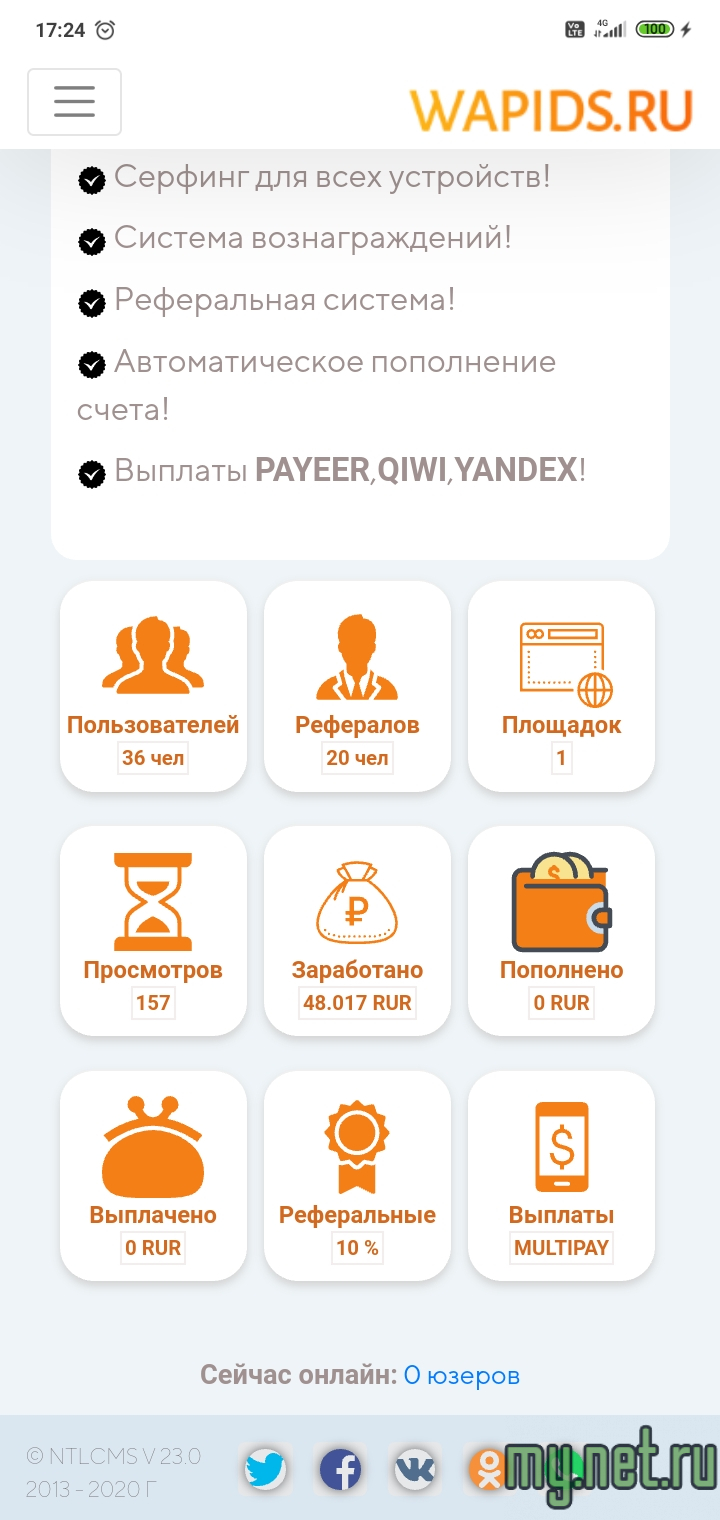Screen dimensions: 720x1520
Task: Go to the VK social page
Action: 414,1469
